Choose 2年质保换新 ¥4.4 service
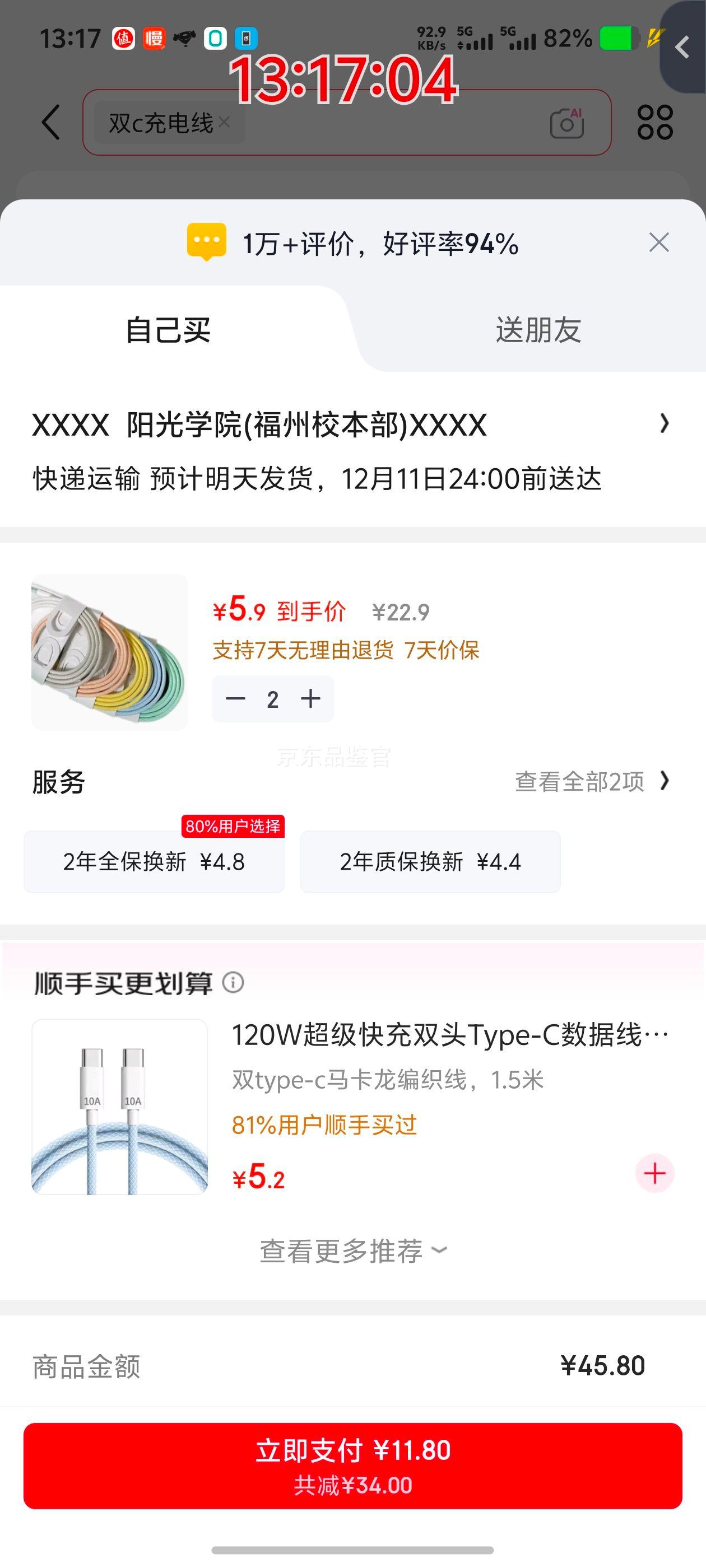Screen dimensions: 706x1568 (x=430, y=861)
